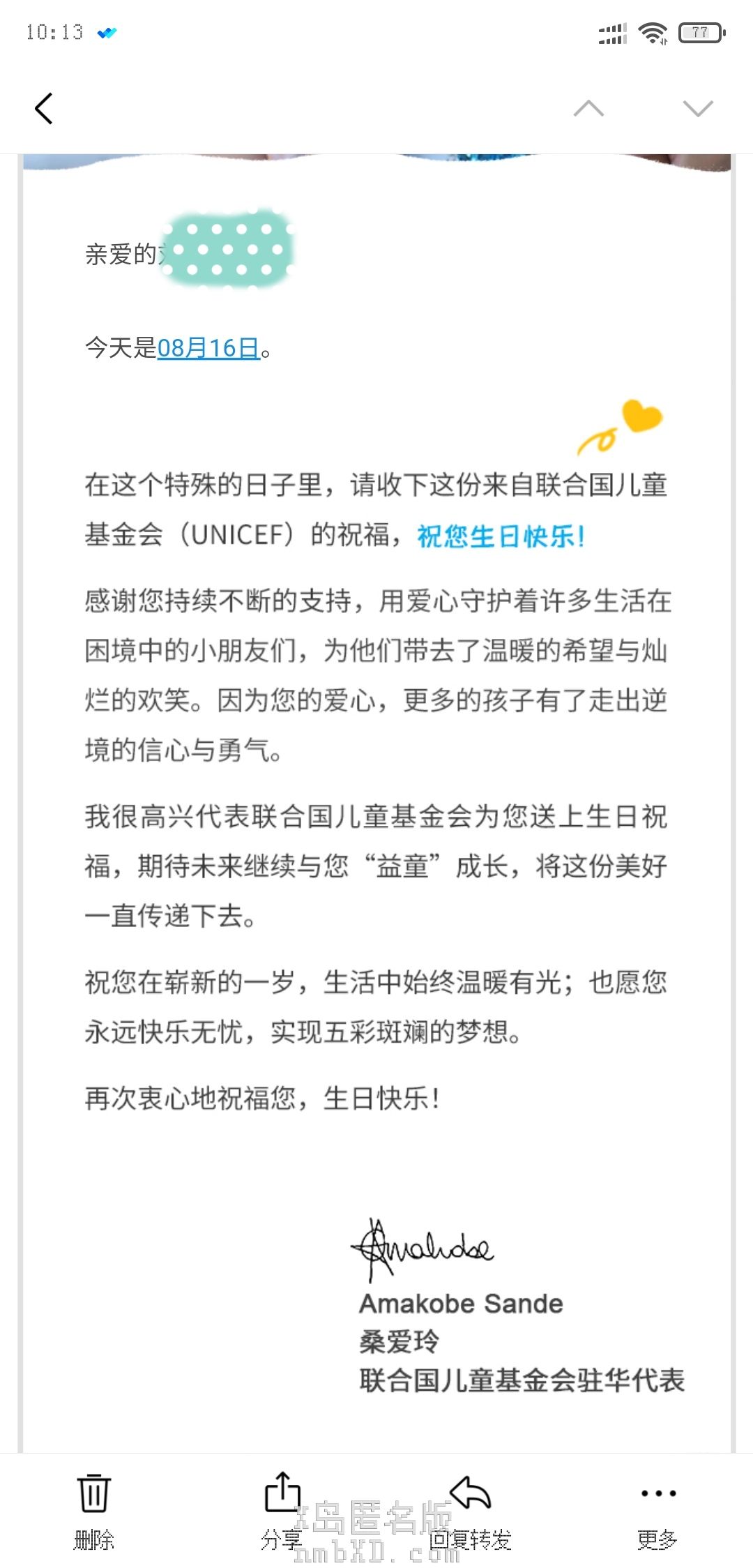753x1568 pixels.
Task: Jump to the previous email
Action: [x=588, y=109]
